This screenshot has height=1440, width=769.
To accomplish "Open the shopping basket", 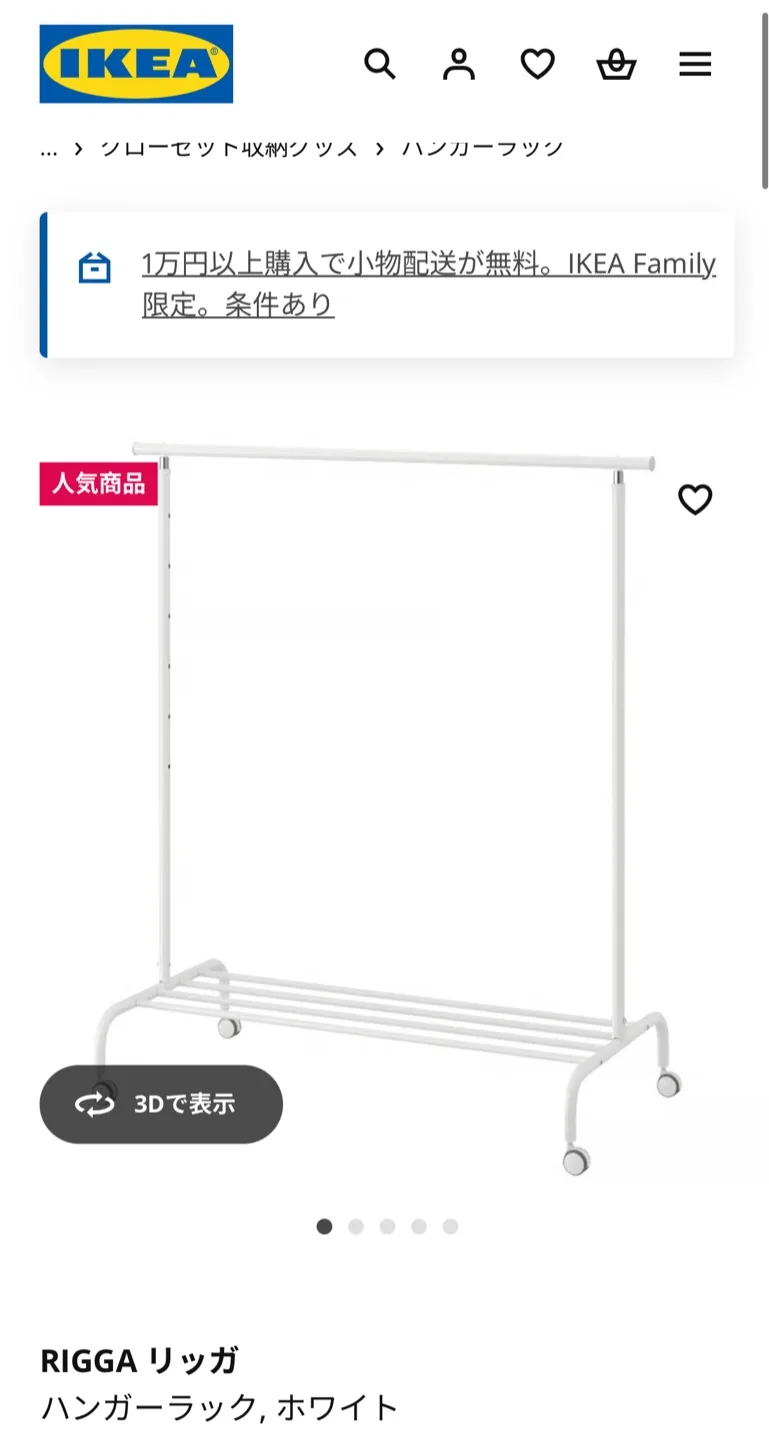I will coord(616,65).
